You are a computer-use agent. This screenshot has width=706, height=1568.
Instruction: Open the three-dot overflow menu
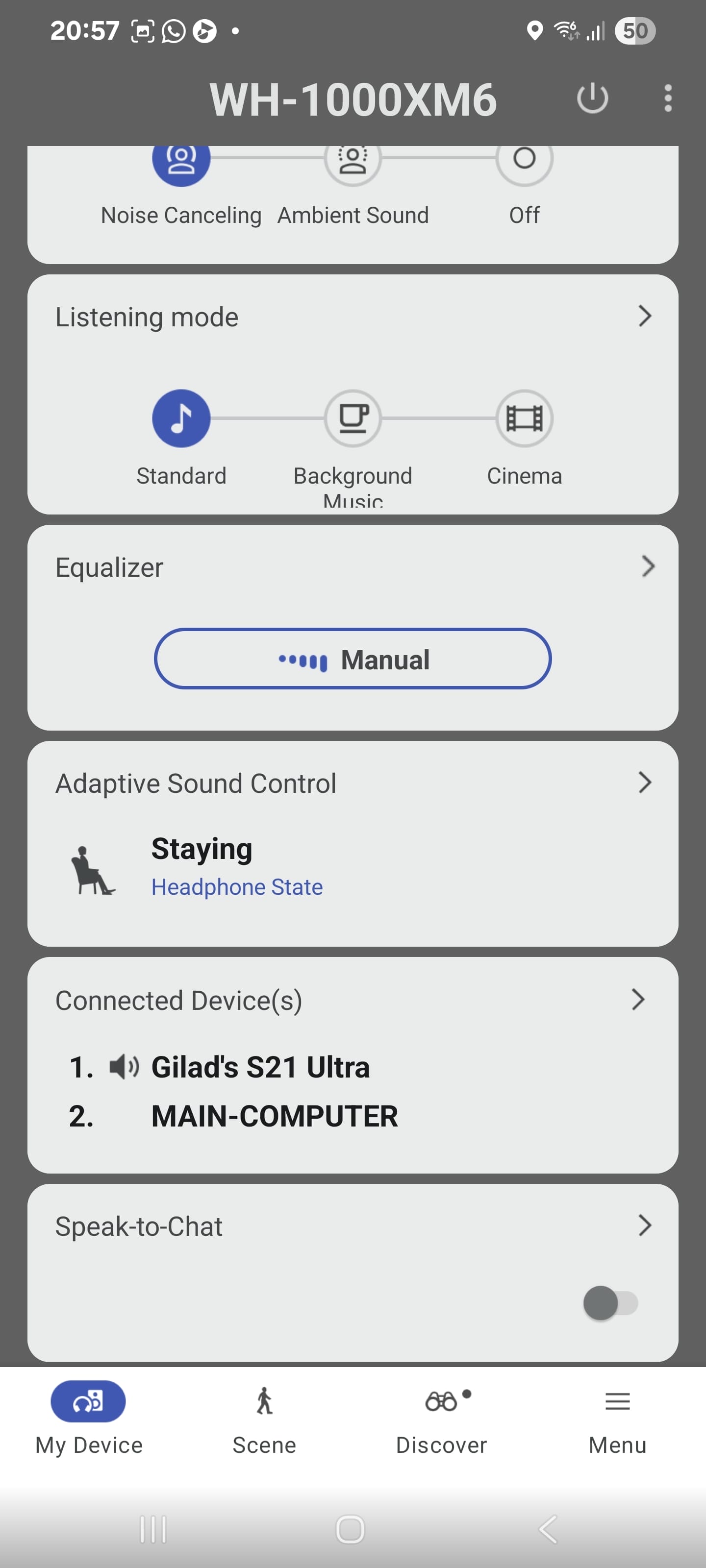(668, 98)
